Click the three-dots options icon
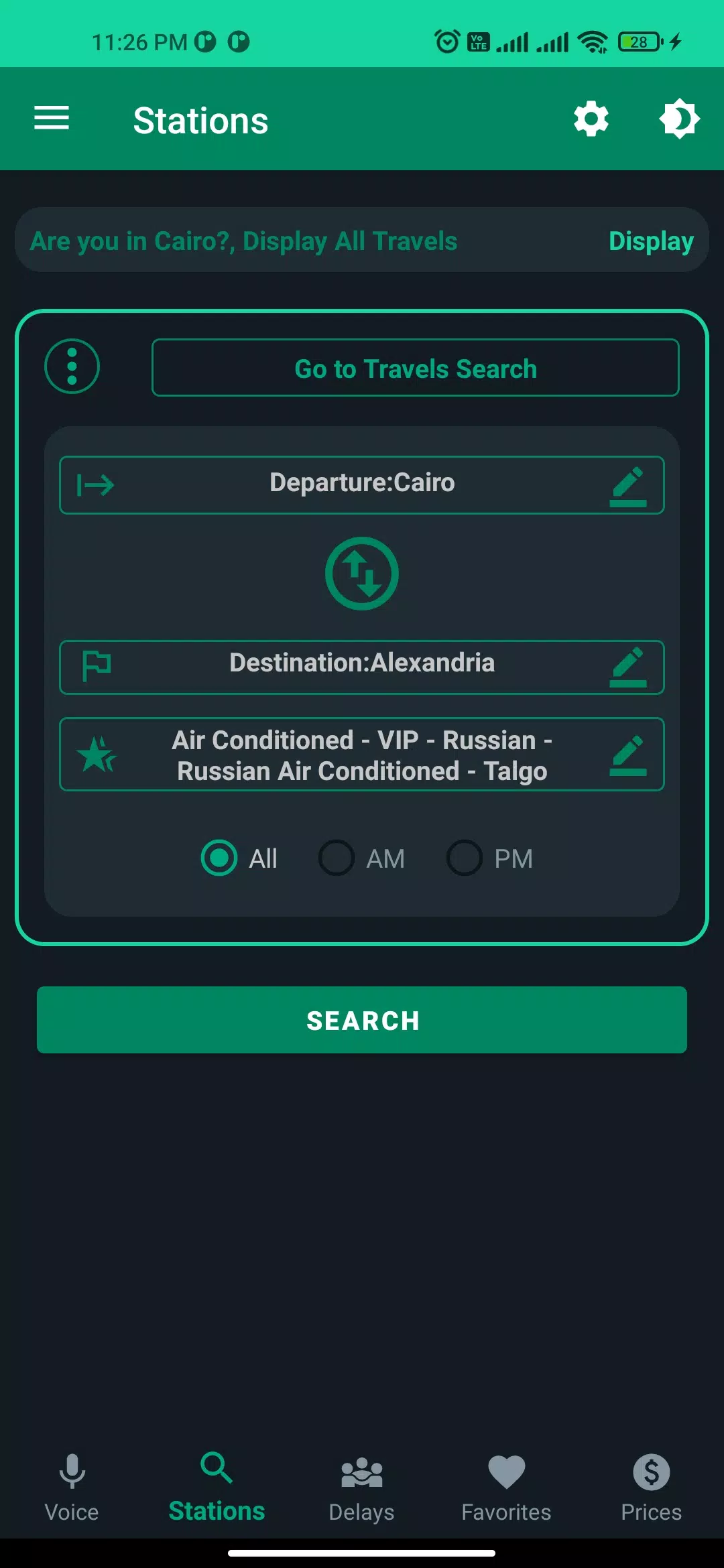The height and width of the screenshot is (1568, 724). pos(71,367)
